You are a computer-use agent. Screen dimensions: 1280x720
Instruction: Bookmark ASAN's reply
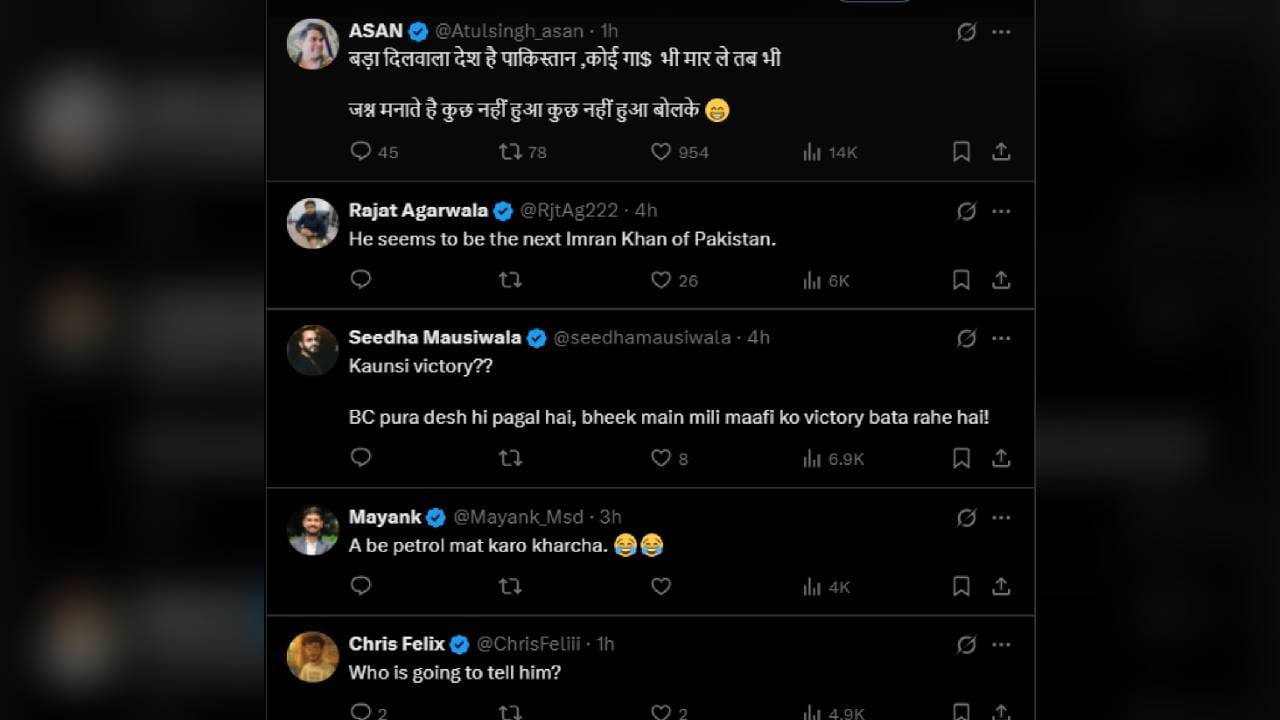(x=961, y=152)
